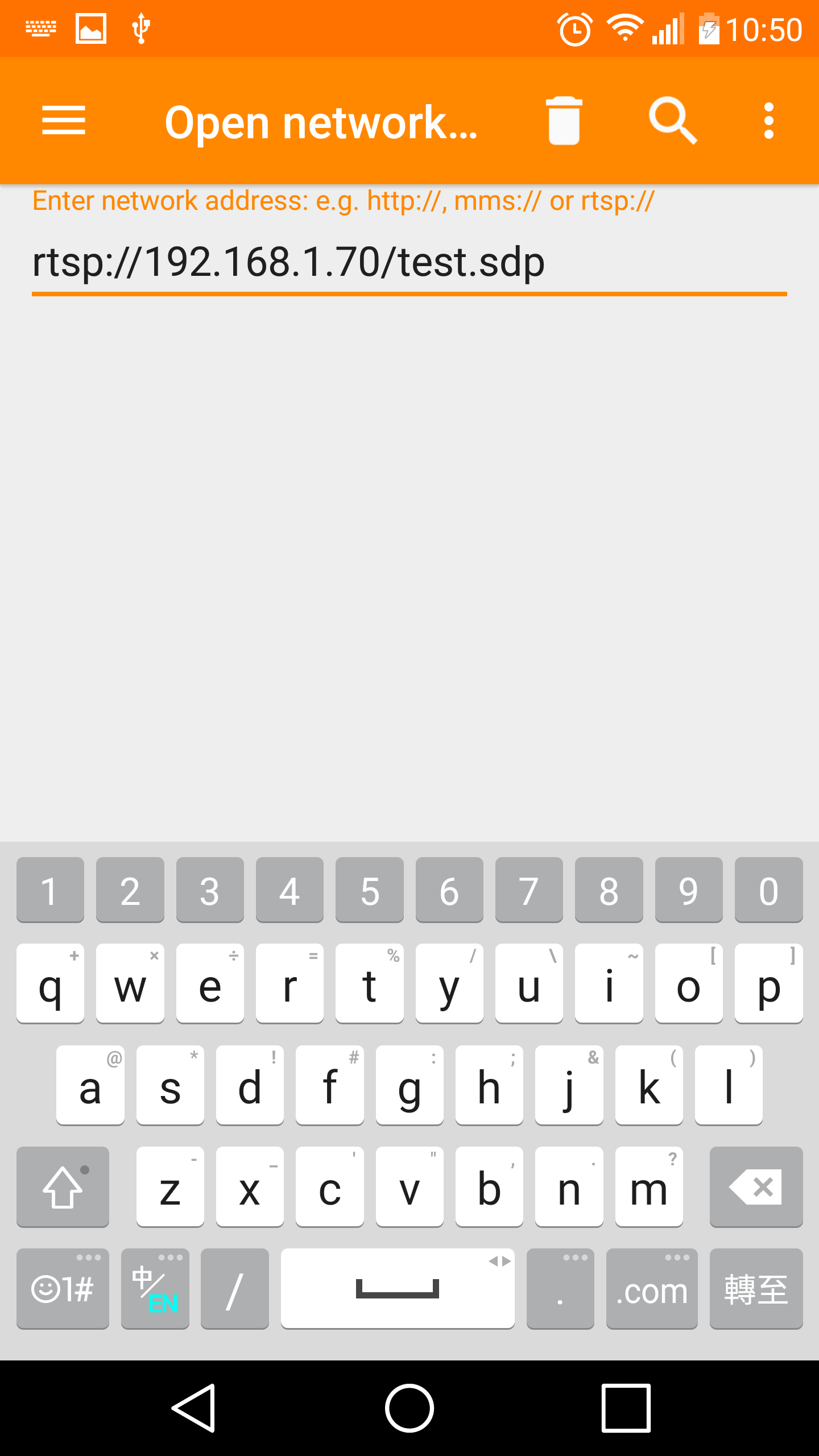819x1456 pixels.
Task: Switch keyboard language with 中/EN key
Action: pos(155,1289)
